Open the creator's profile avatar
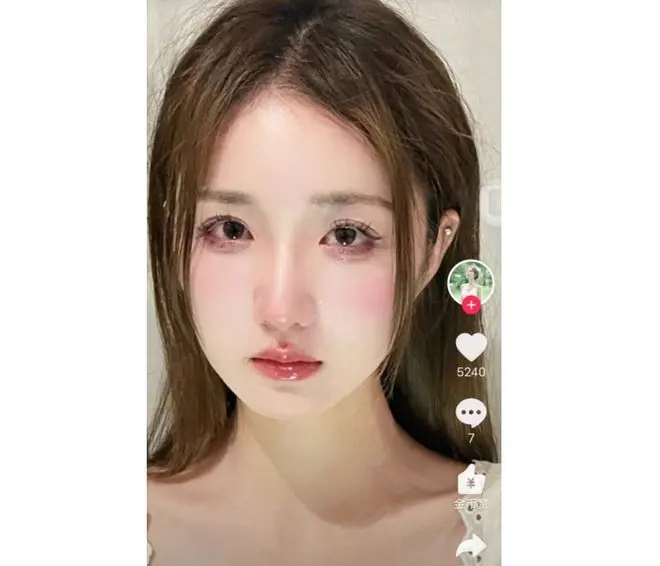660x566 pixels. pos(470,280)
